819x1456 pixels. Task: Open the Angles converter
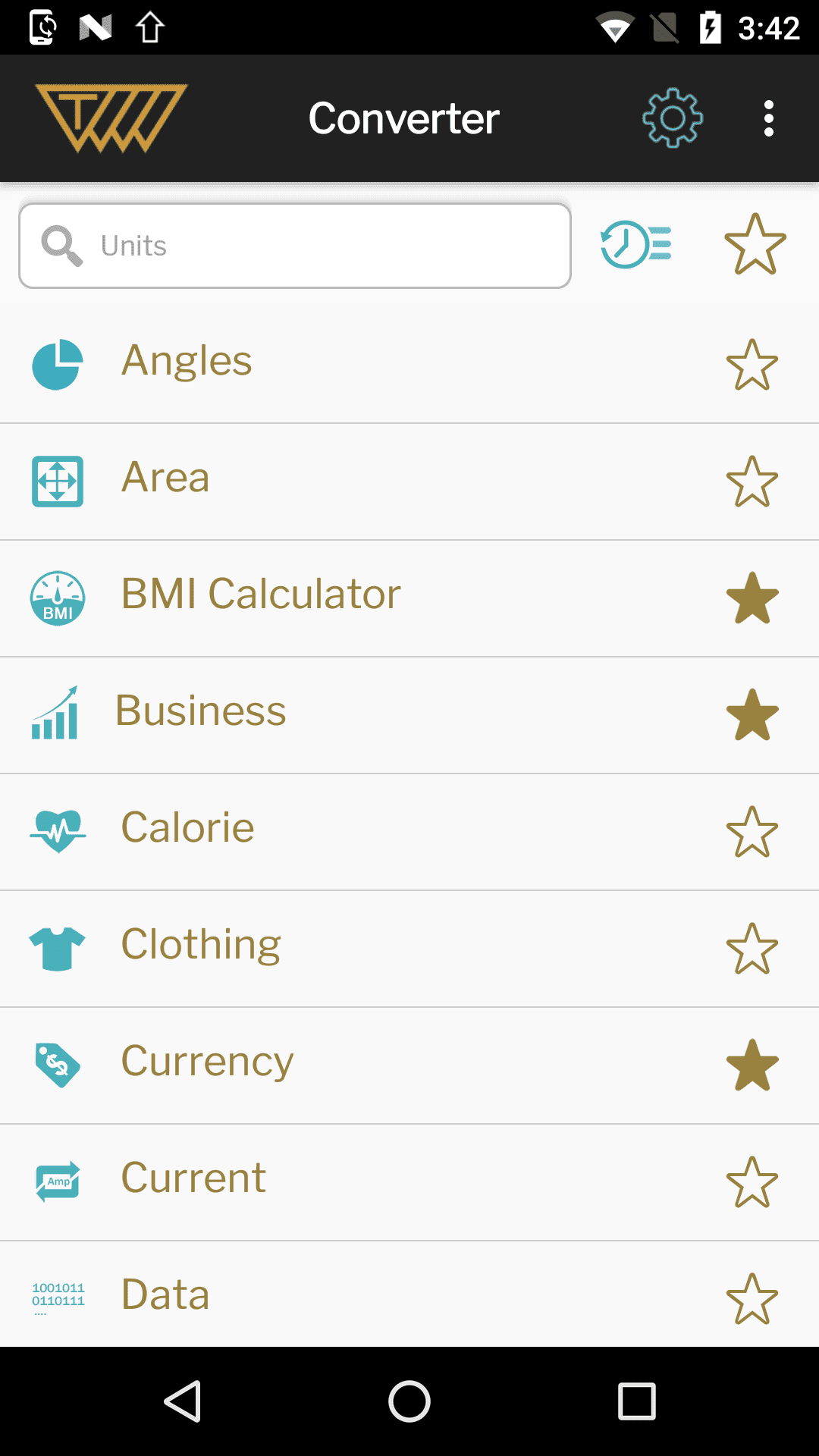pyautogui.click(x=187, y=361)
